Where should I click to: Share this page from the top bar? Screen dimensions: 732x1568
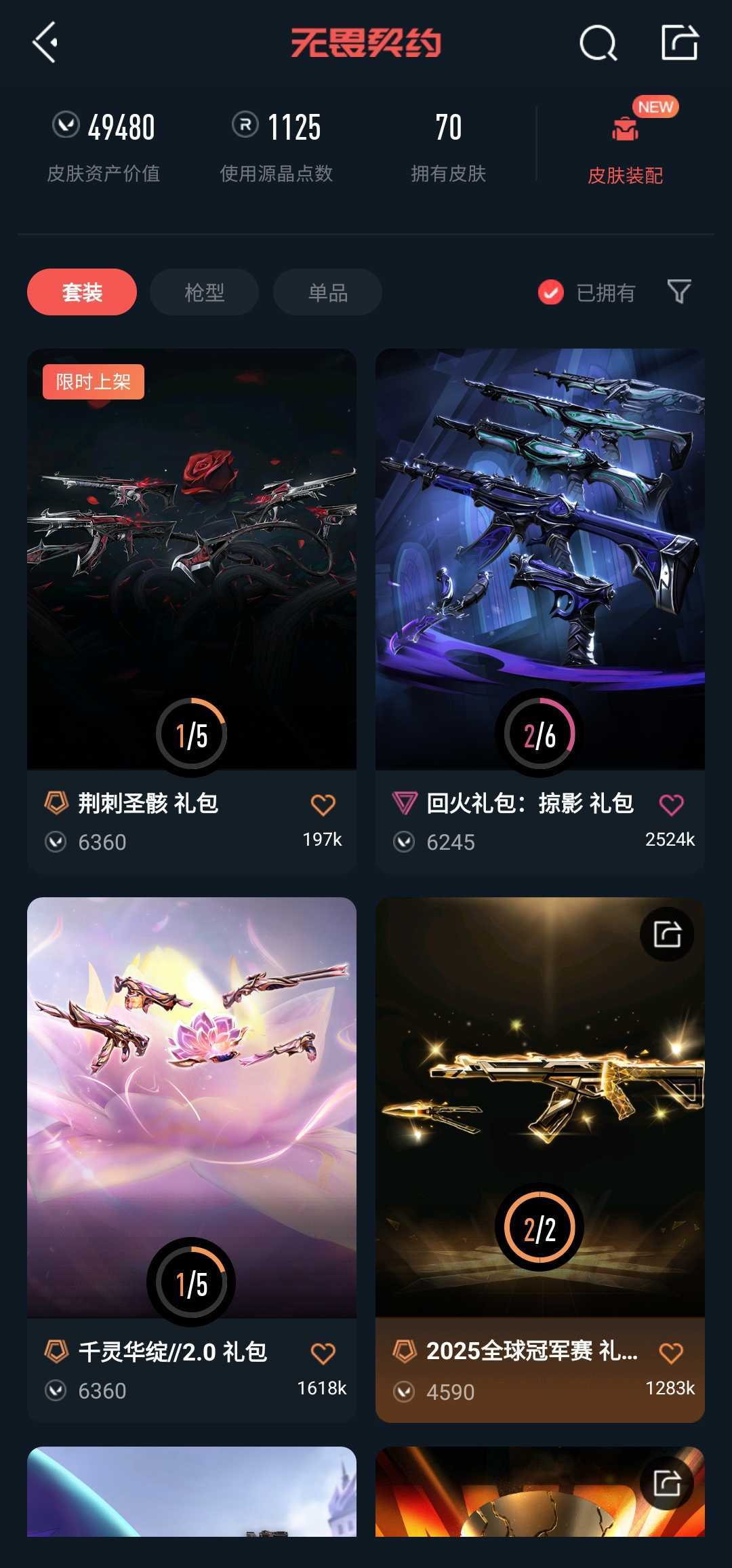679,43
